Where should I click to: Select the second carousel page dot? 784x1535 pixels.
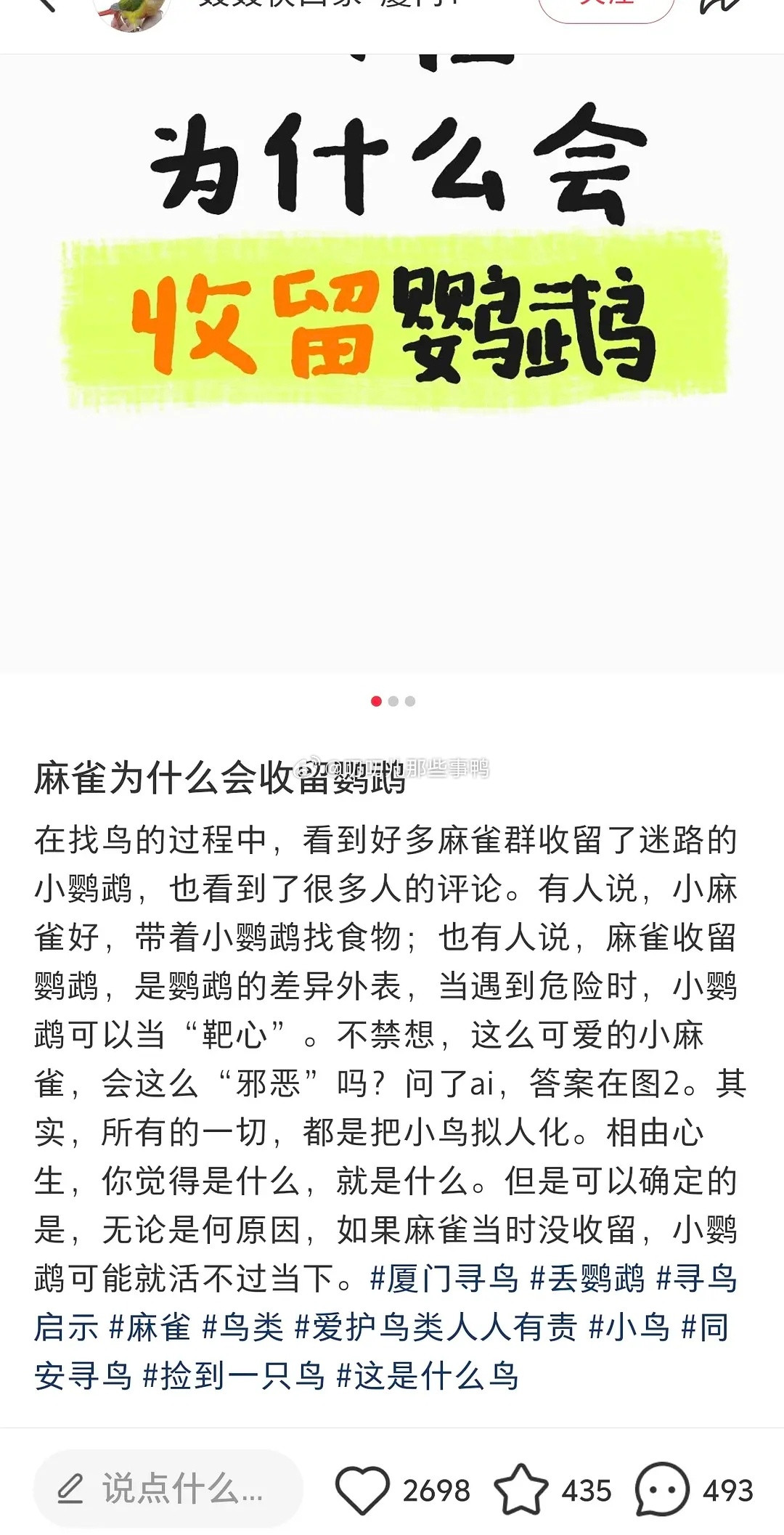pyautogui.click(x=392, y=701)
